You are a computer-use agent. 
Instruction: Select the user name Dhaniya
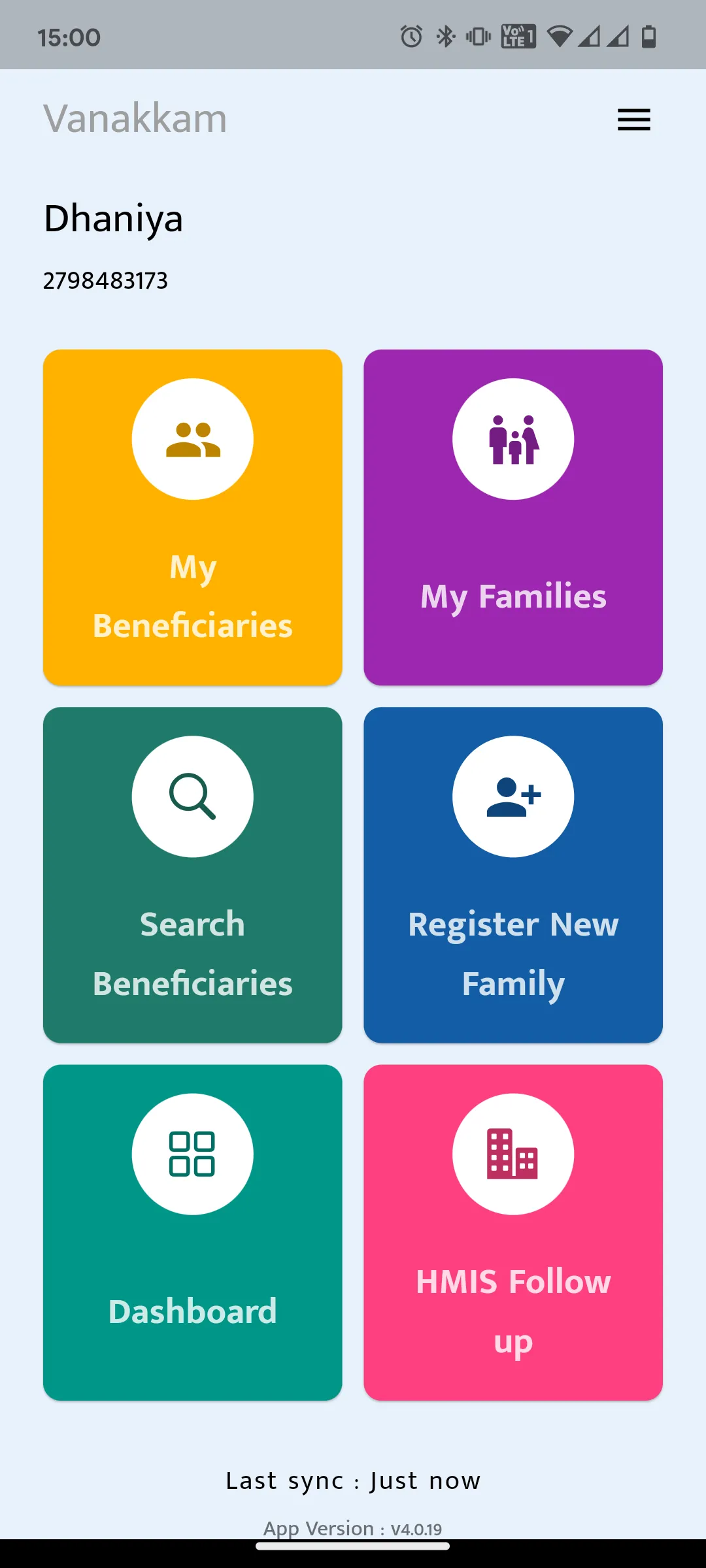[x=112, y=220]
